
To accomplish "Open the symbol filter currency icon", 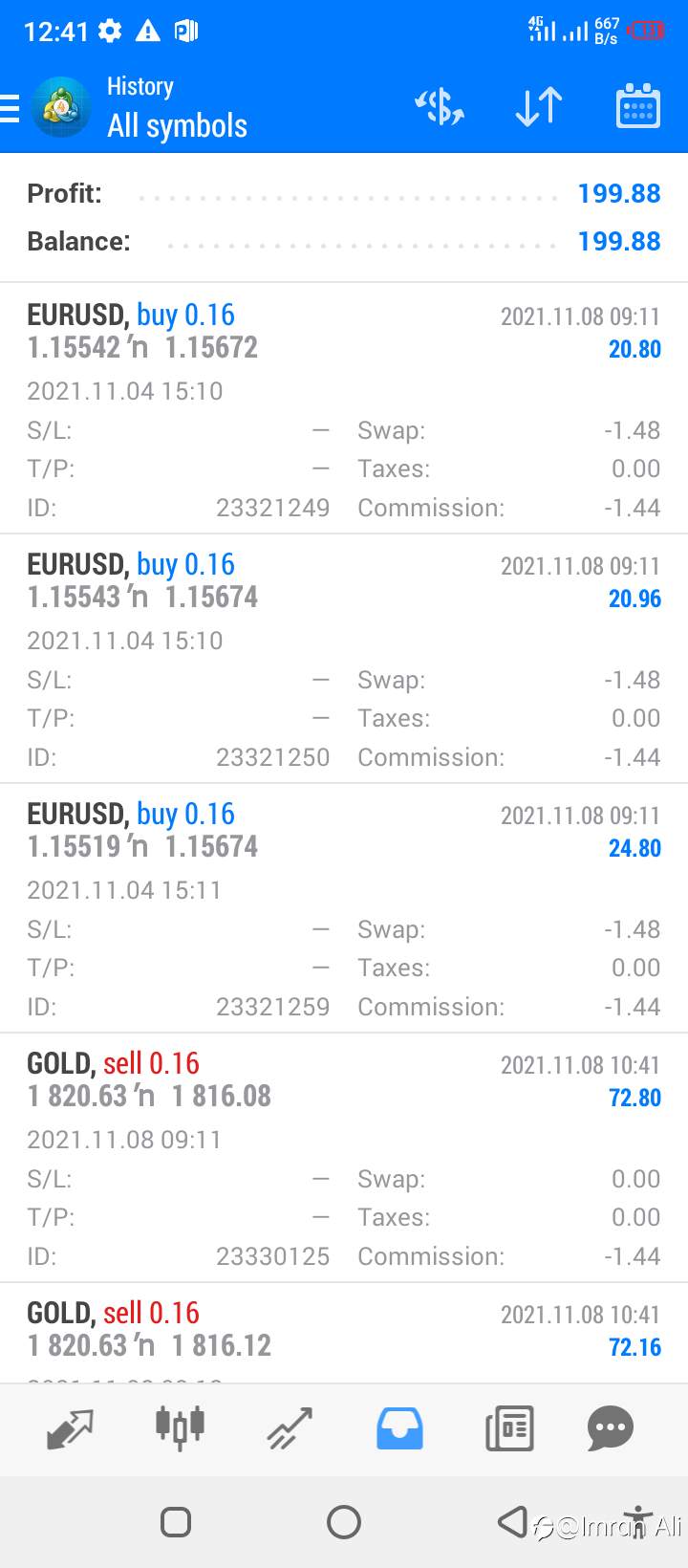I will pyautogui.click(x=440, y=107).
